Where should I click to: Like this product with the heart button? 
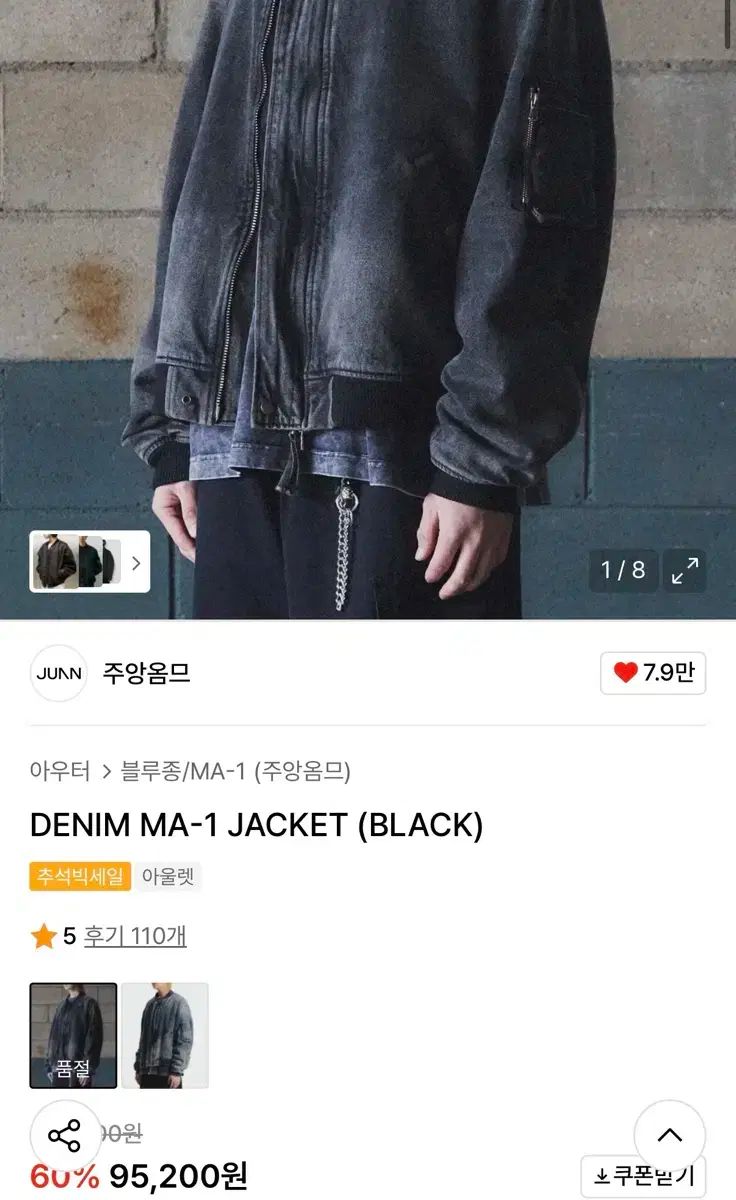coord(653,673)
